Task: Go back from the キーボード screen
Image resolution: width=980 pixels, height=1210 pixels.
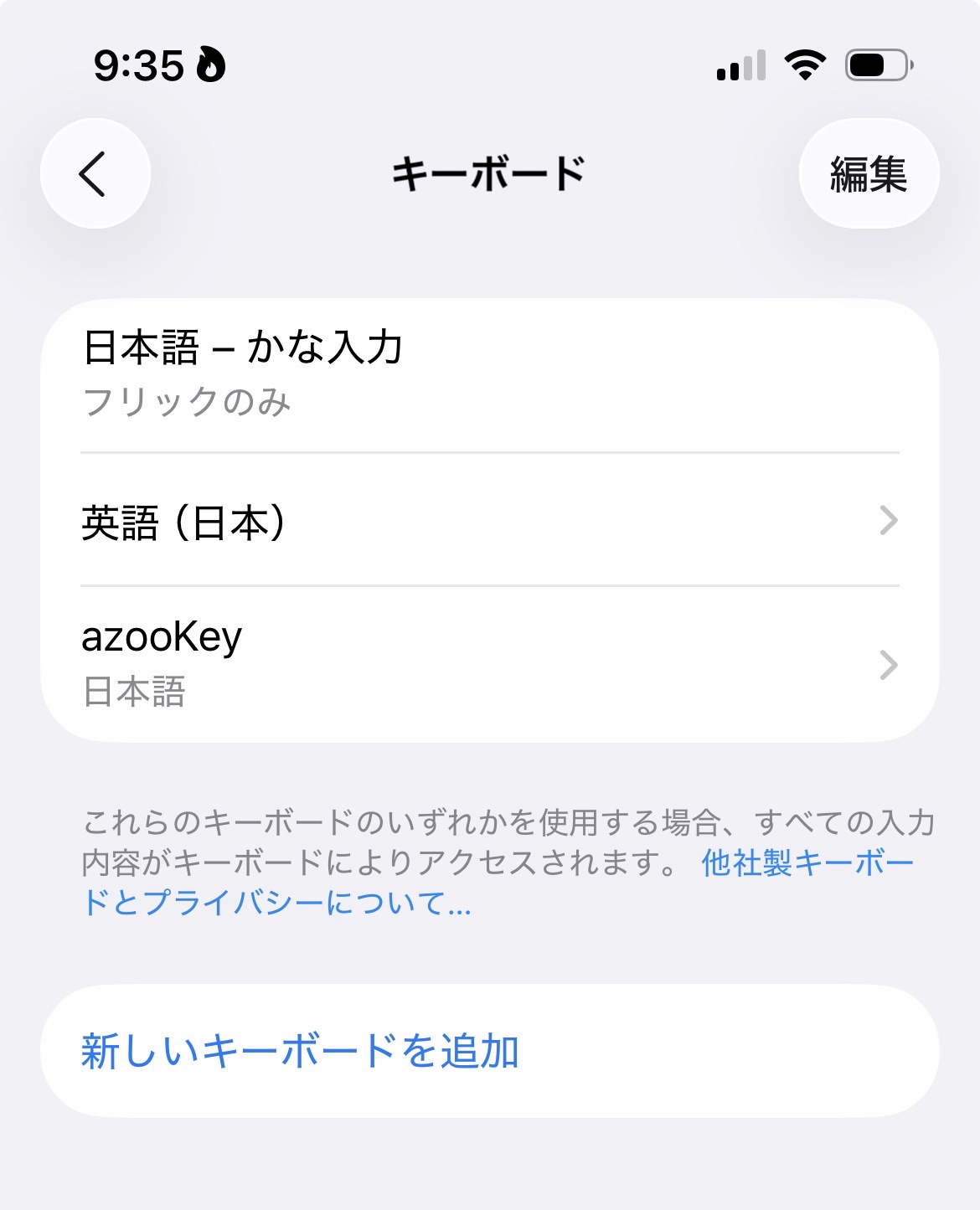Action: tap(95, 174)
